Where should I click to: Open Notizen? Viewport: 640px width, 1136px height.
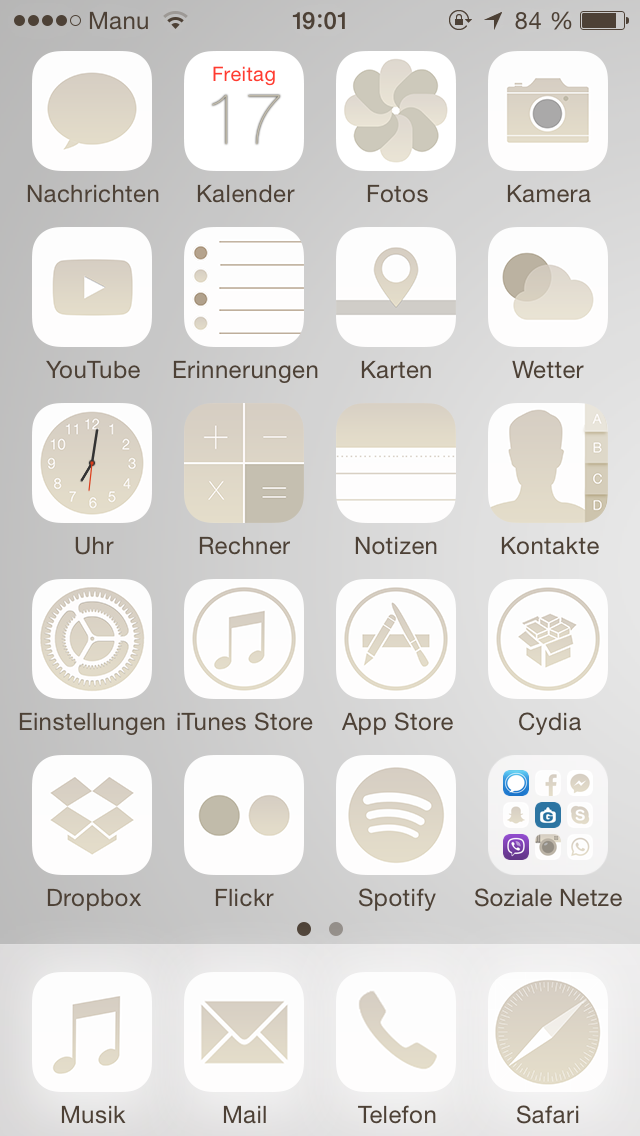point(396,463)
